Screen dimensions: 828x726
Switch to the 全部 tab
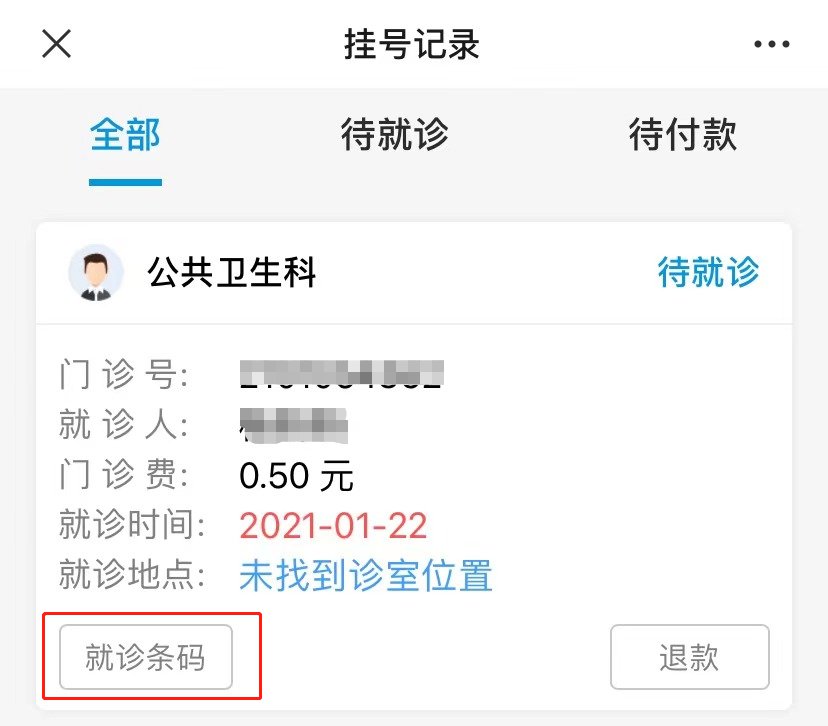125,134
